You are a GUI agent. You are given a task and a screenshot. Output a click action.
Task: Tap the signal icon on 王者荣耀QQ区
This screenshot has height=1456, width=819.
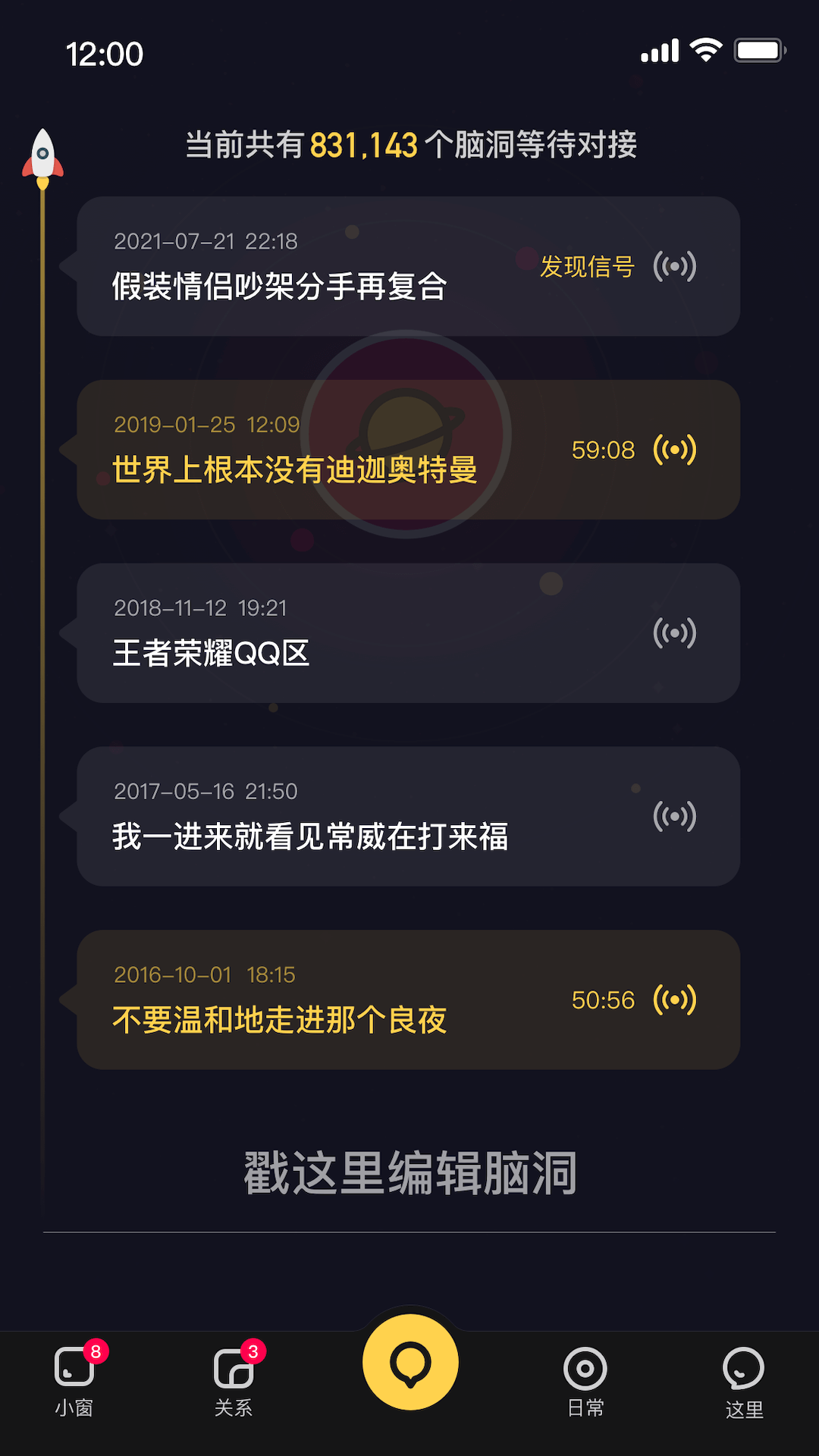tap(674, 633)
